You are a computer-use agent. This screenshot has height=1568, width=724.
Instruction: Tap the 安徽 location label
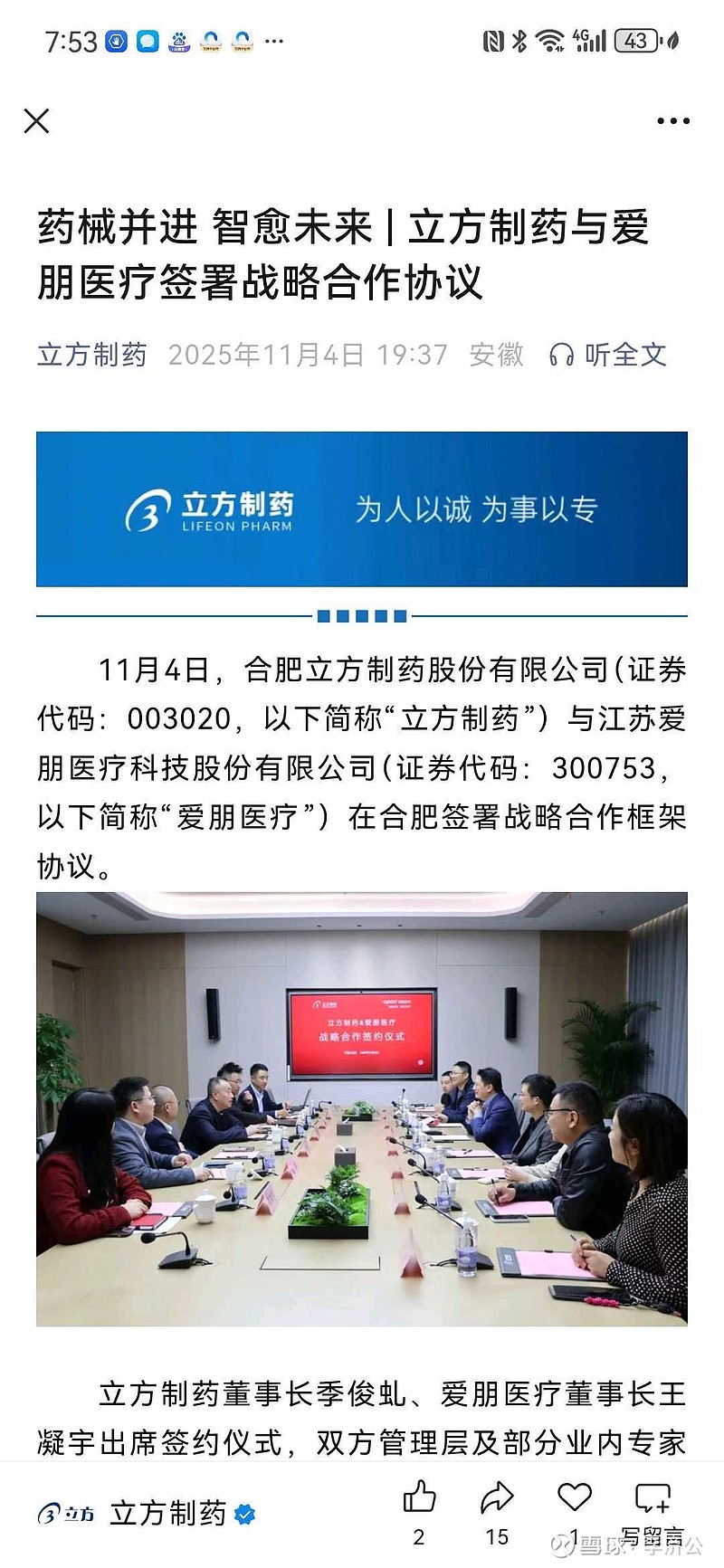[x=494, y=356]
